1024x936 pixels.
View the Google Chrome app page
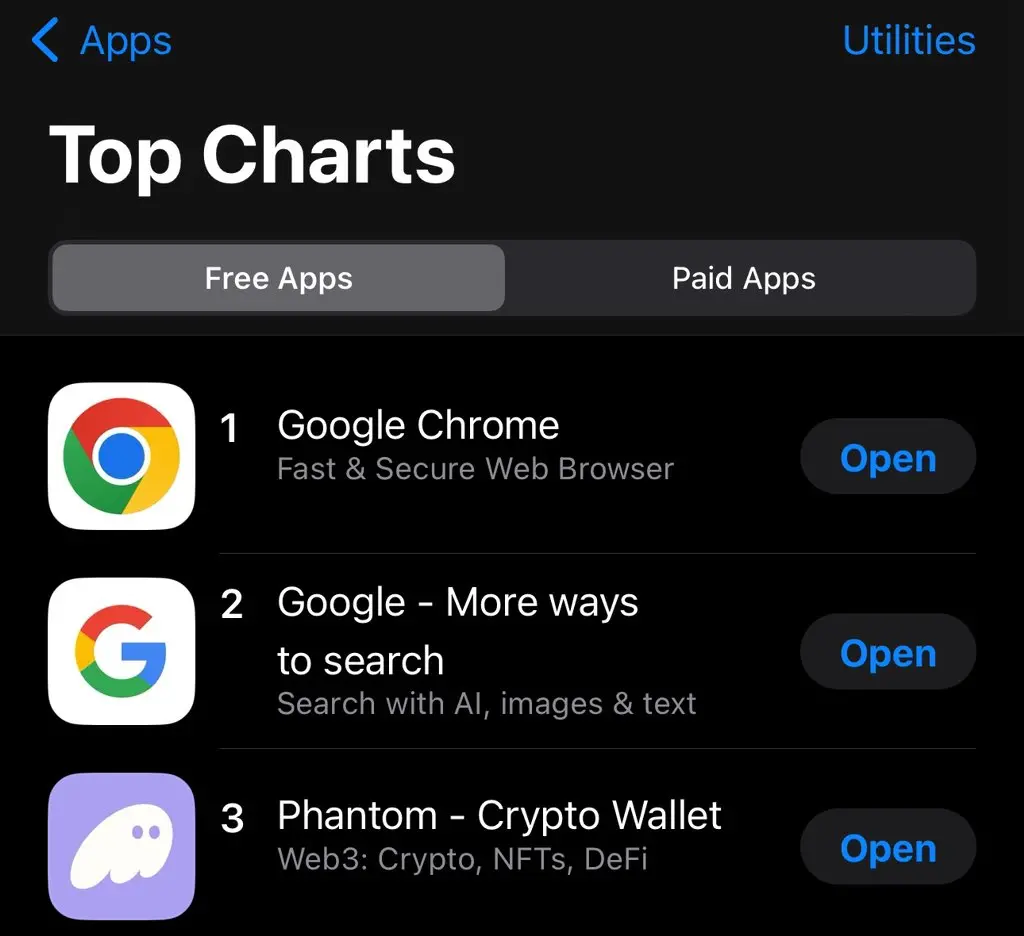coord(418,426)
